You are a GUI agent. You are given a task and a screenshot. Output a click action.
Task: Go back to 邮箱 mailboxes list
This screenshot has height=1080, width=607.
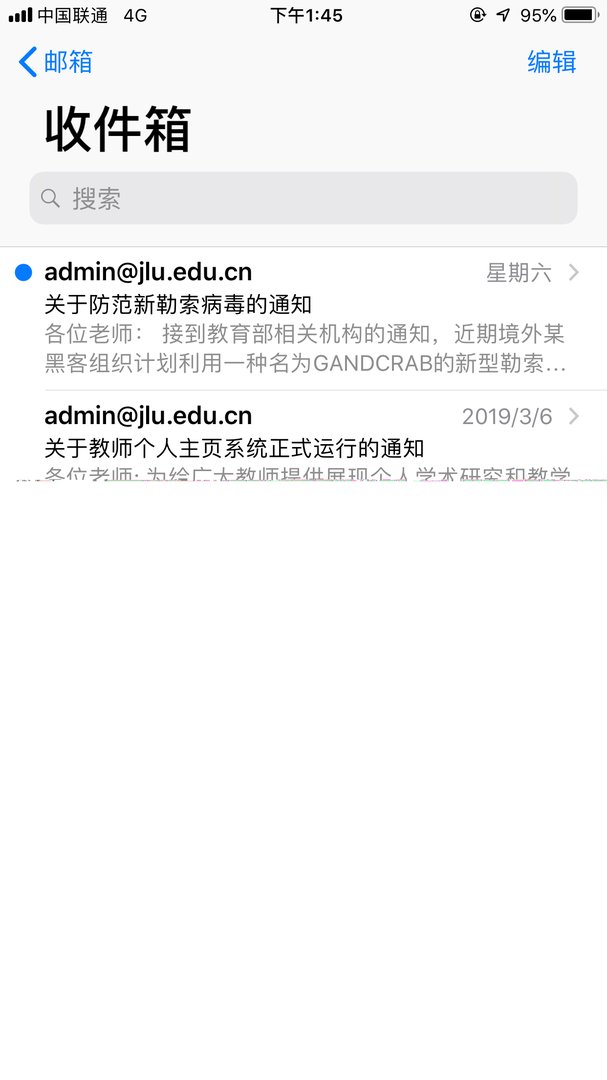coord(56,62)
